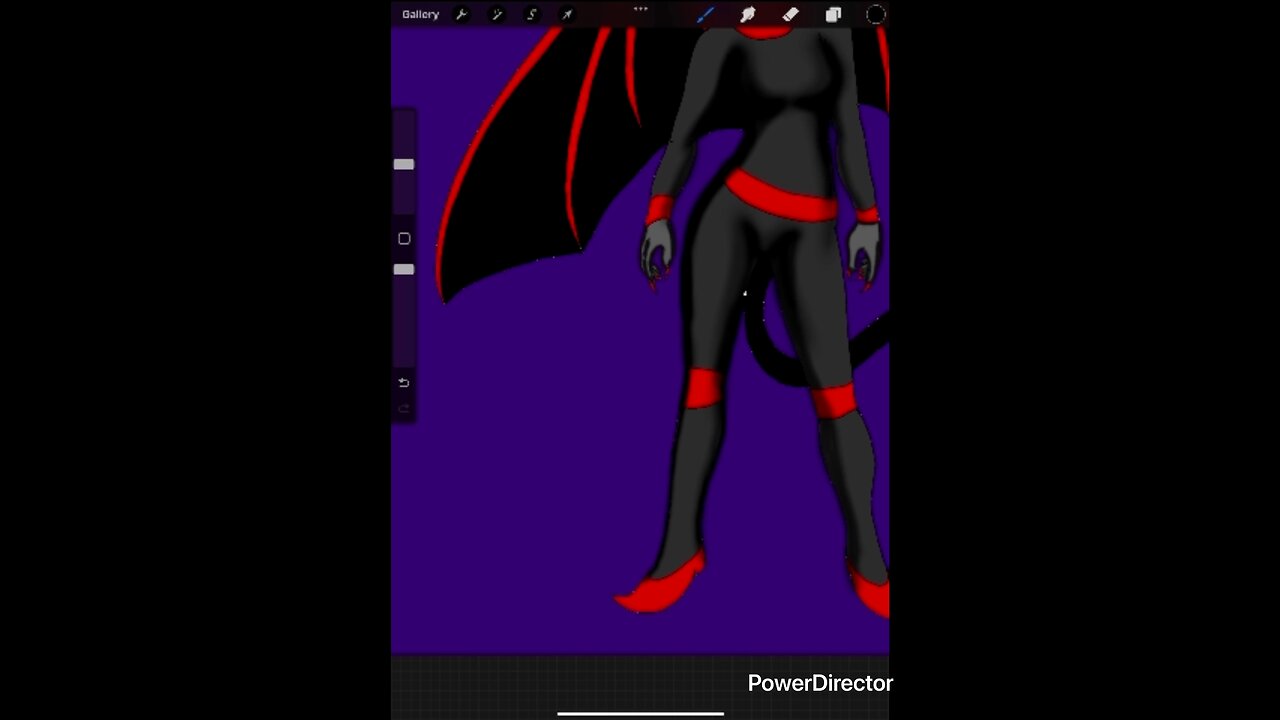
Task: Open the color picker circle
Action: (x=875, y=14)
